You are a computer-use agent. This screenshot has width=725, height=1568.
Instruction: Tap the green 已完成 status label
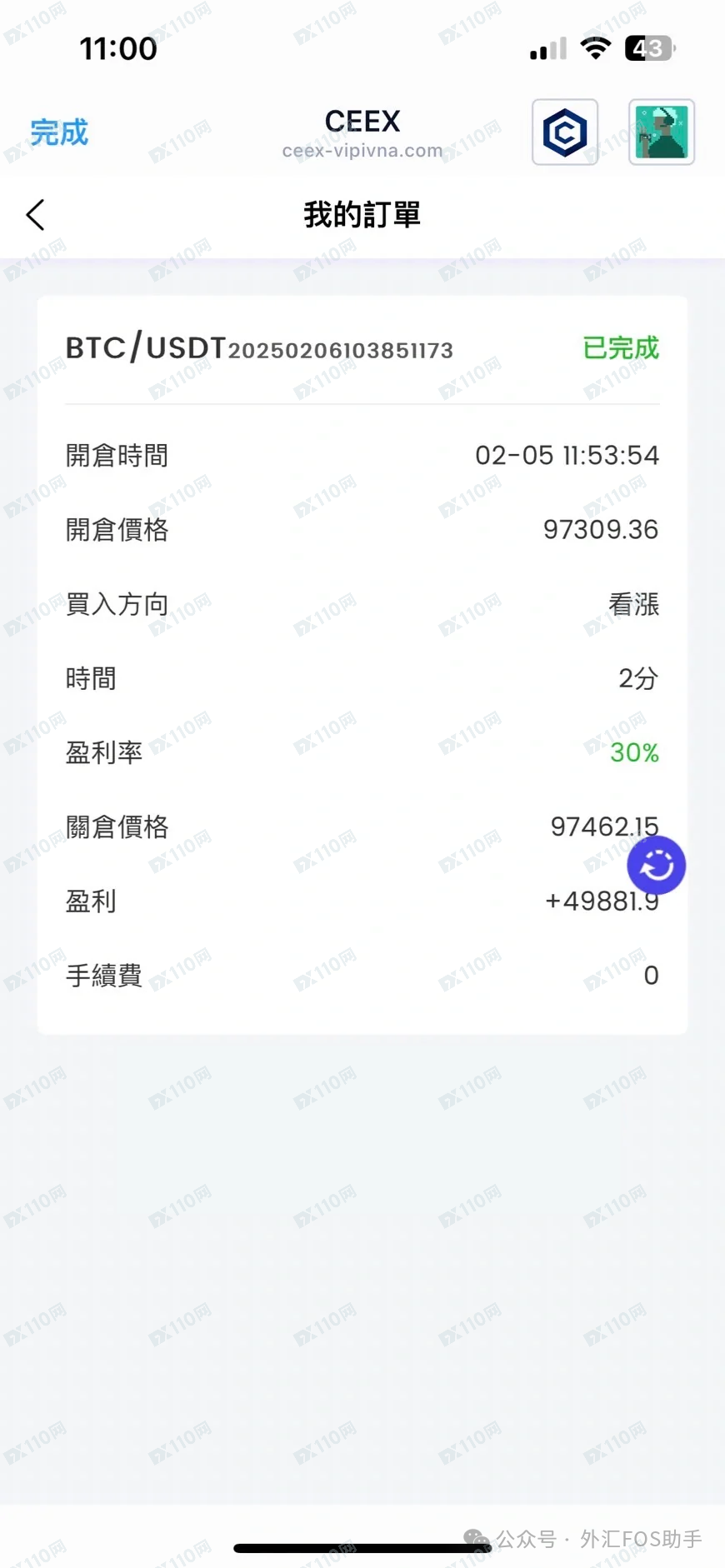621,348
